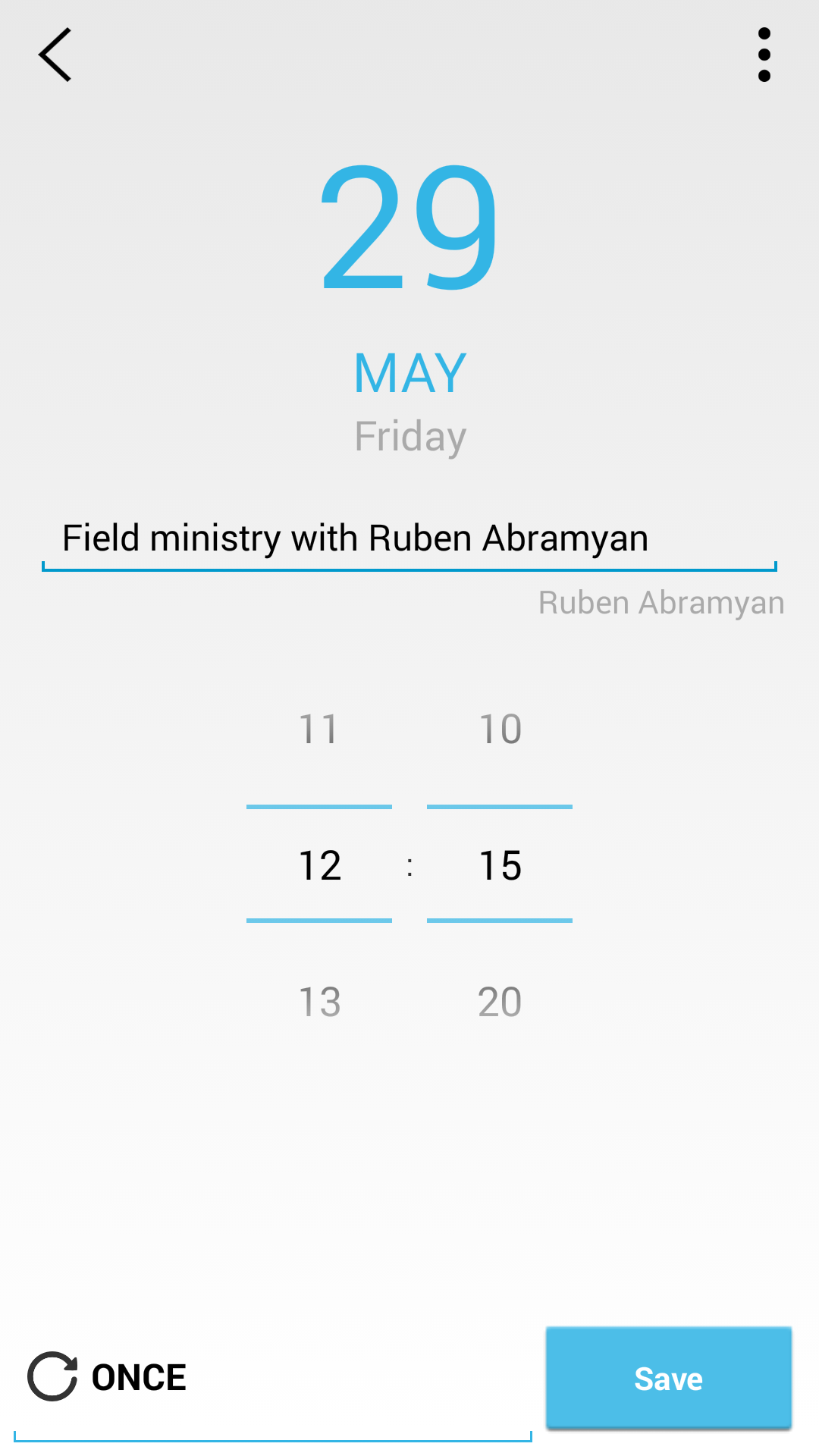Change the date shown as 29 May
The image size is (819, 1456).
click(x=409, y=227)
